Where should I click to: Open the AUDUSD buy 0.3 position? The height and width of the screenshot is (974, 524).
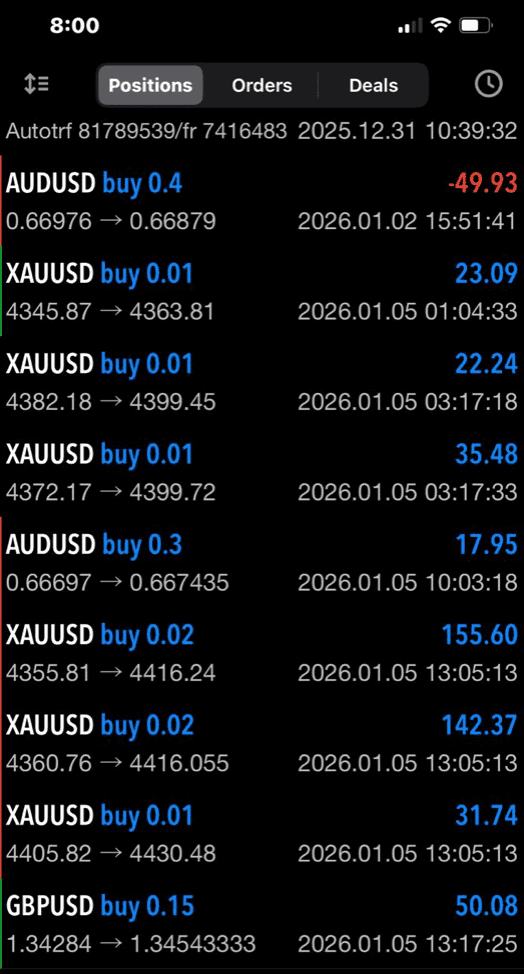[x=262, y=562]
